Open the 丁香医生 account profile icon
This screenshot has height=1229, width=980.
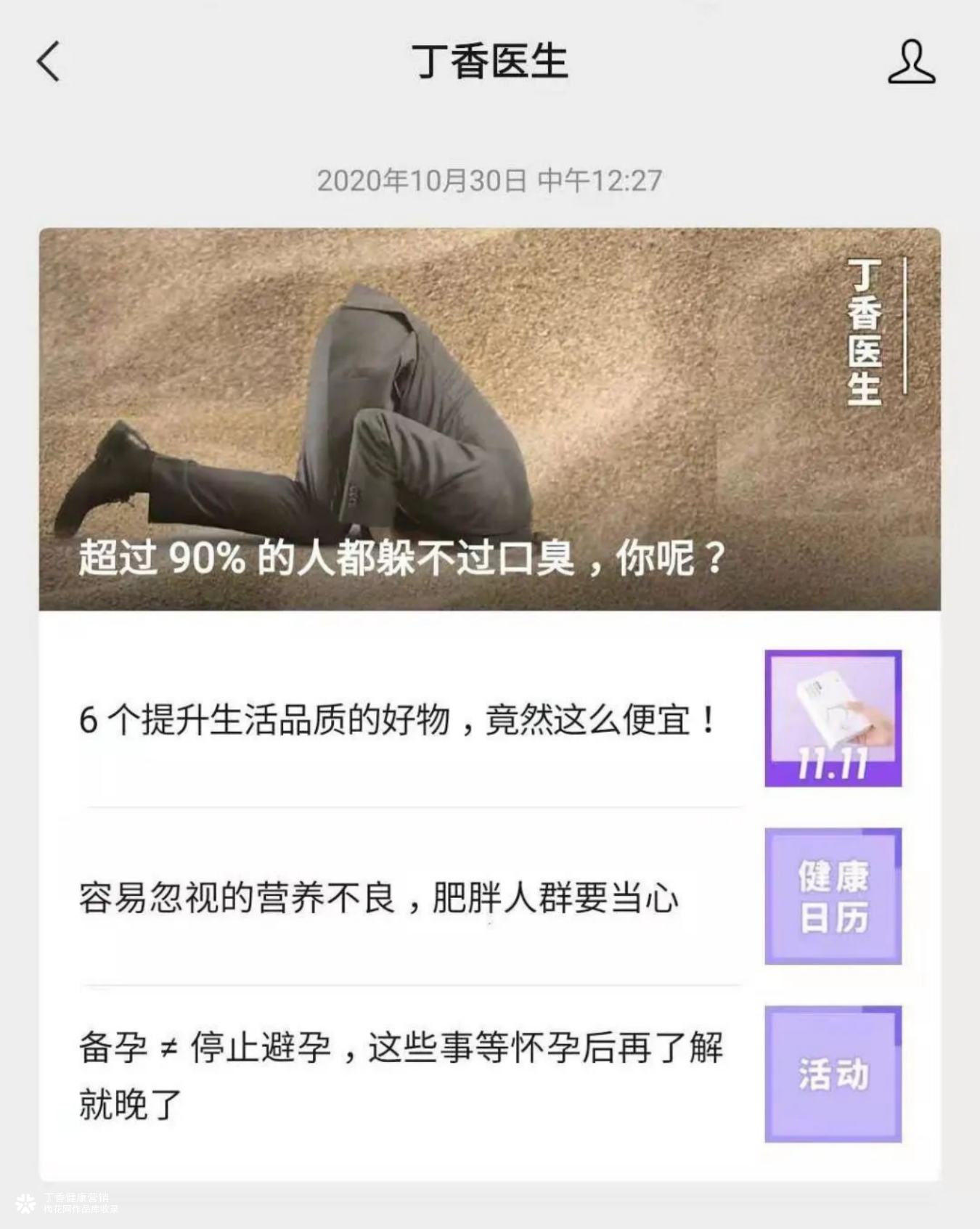point(911,62)
